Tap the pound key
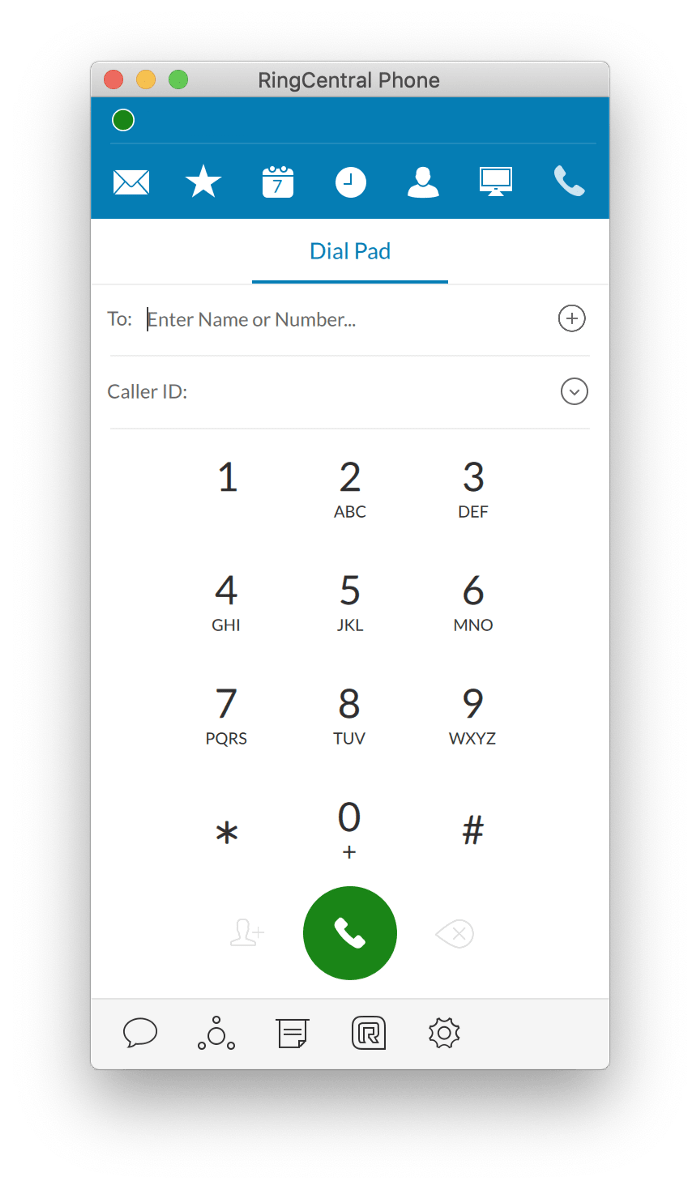This screenshot has width=700, height=1189. tap(473, 830)
